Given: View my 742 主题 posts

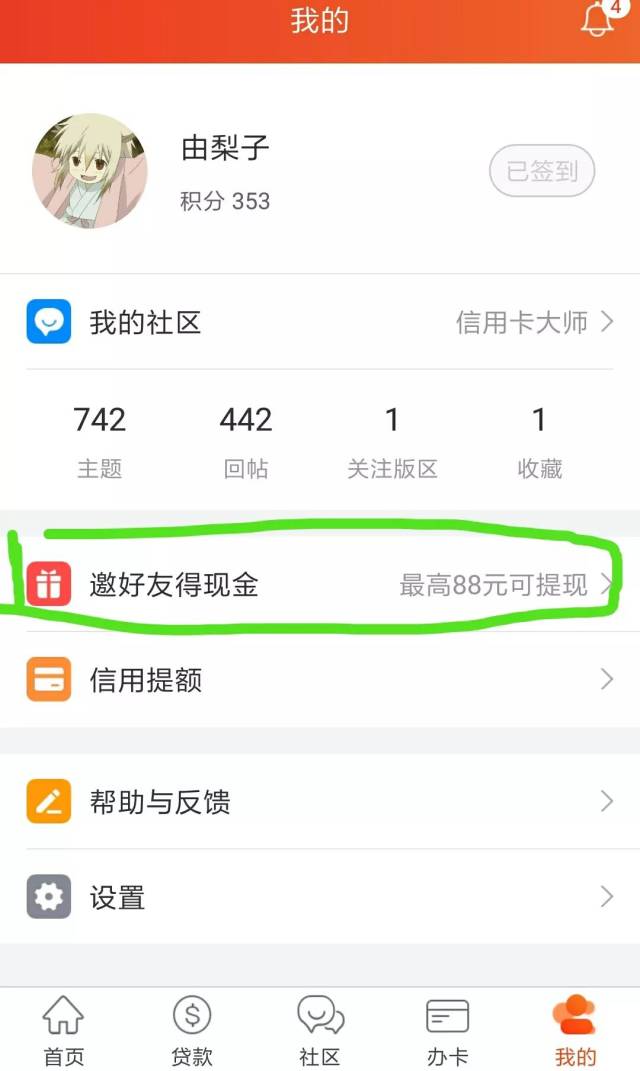Looking at the screenshot, I should click(x=100, y=441).
